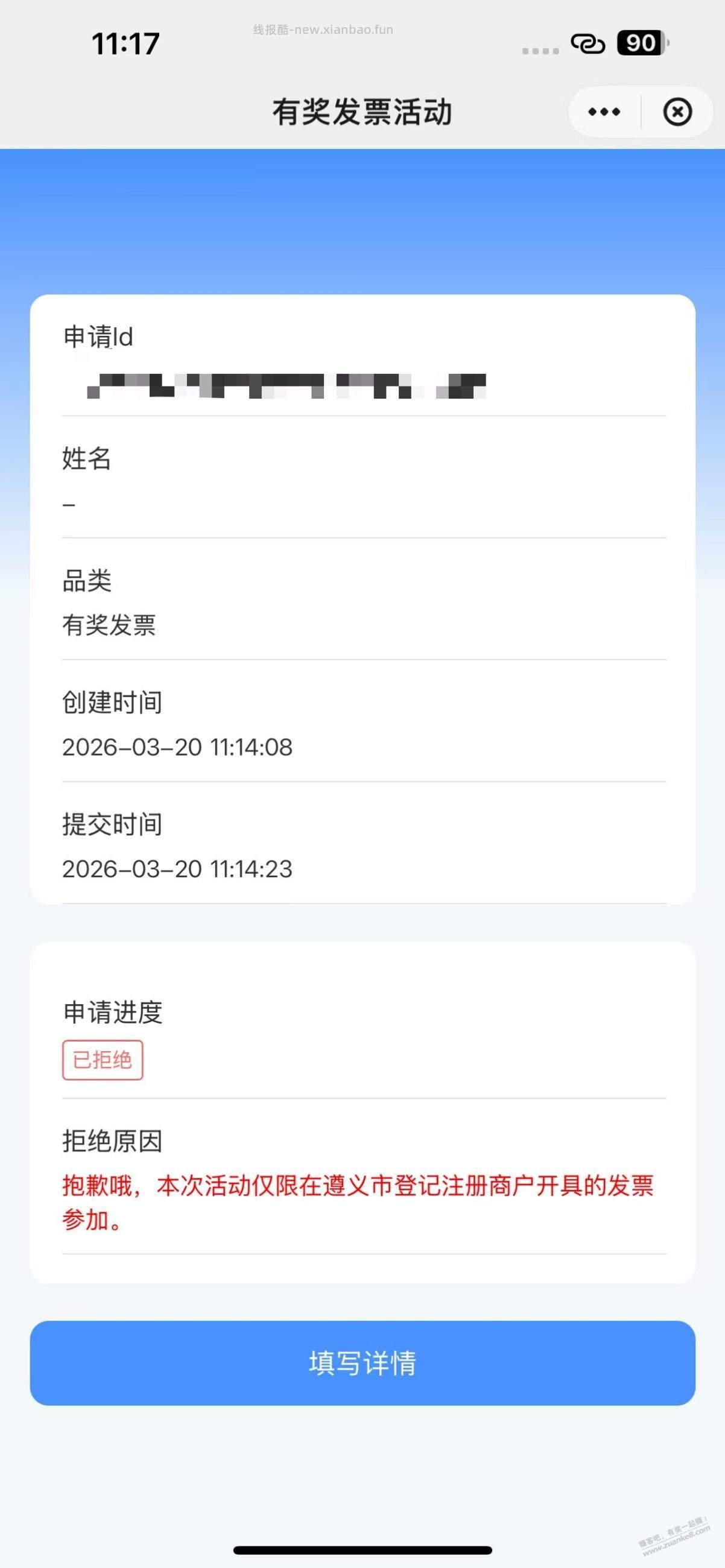Select the 有奖发票活动 page title
The width and height of the screenshot is (725, 1568).
pyautogui.click(x=362, y=112)
